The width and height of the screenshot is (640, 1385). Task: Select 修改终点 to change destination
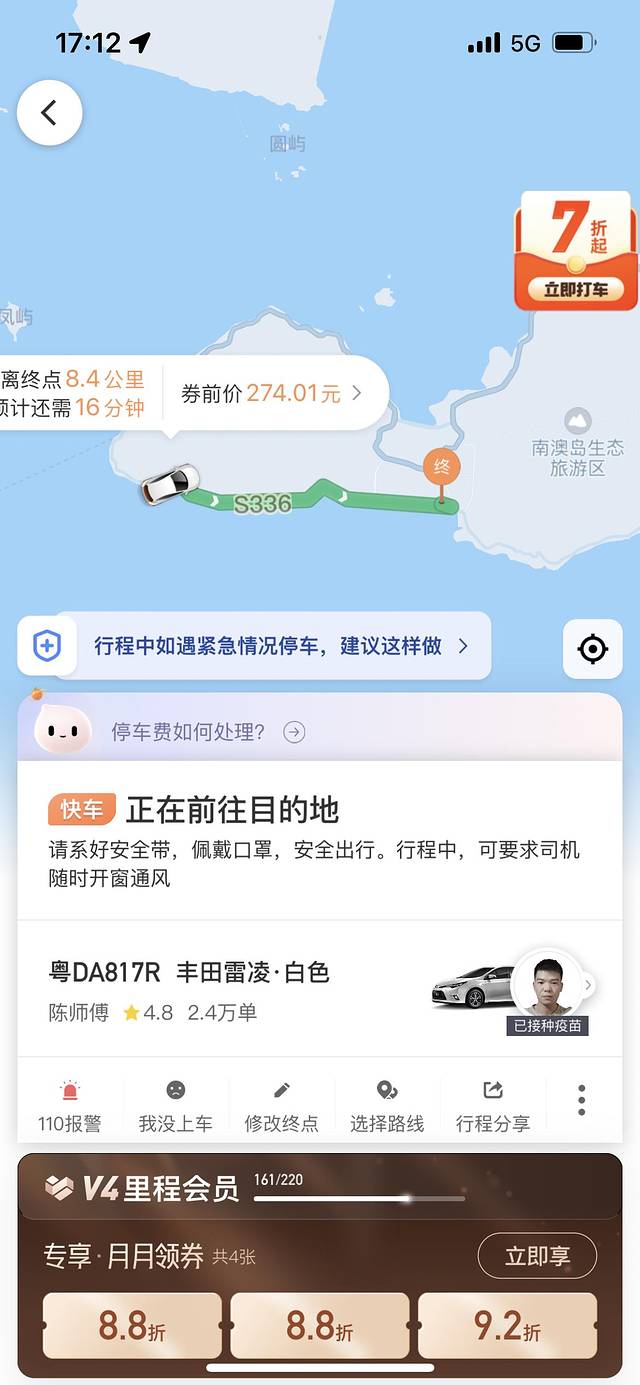tap(282, 1105)
